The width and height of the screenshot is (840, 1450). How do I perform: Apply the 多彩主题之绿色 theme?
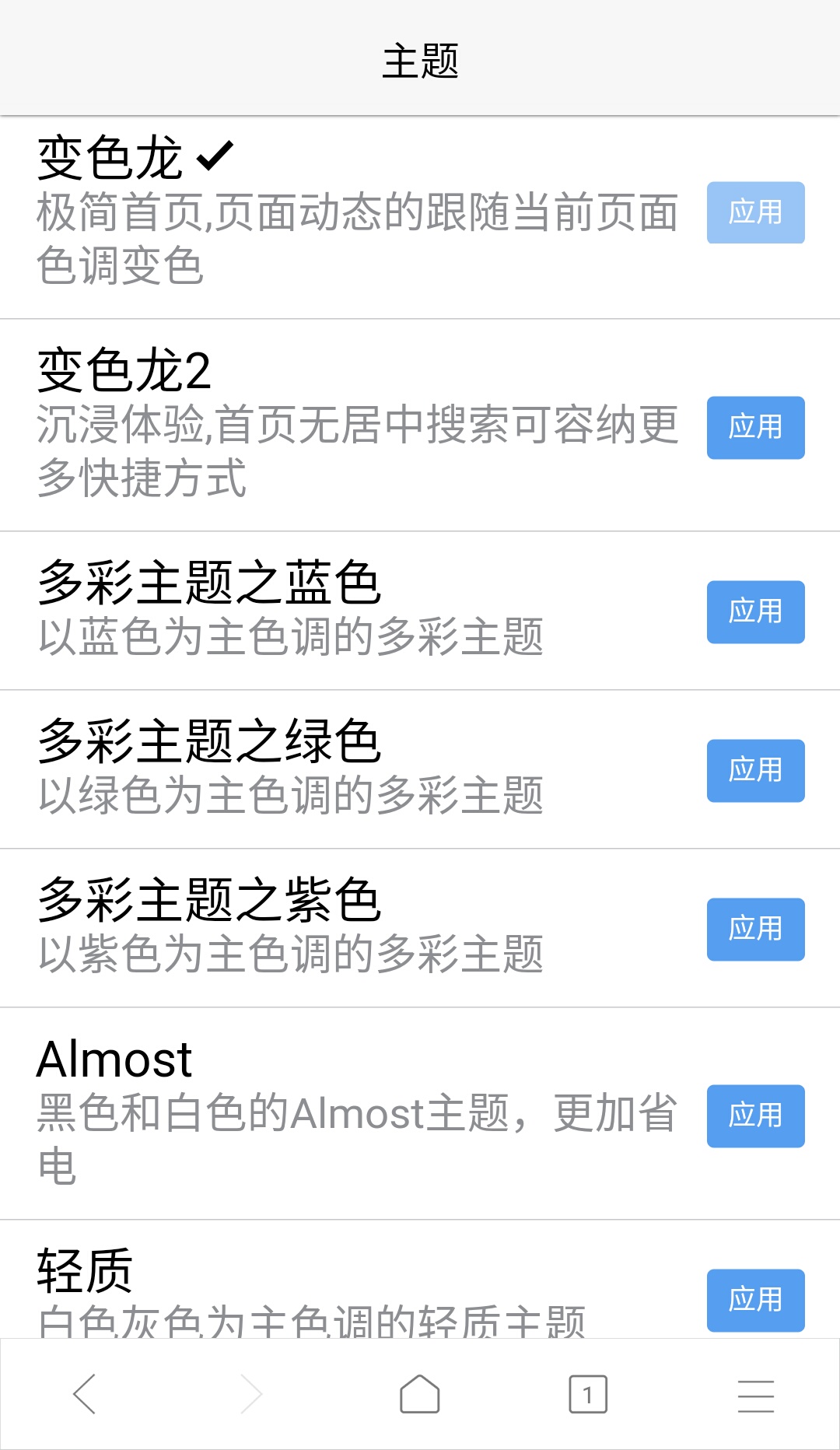coord(755,770)
